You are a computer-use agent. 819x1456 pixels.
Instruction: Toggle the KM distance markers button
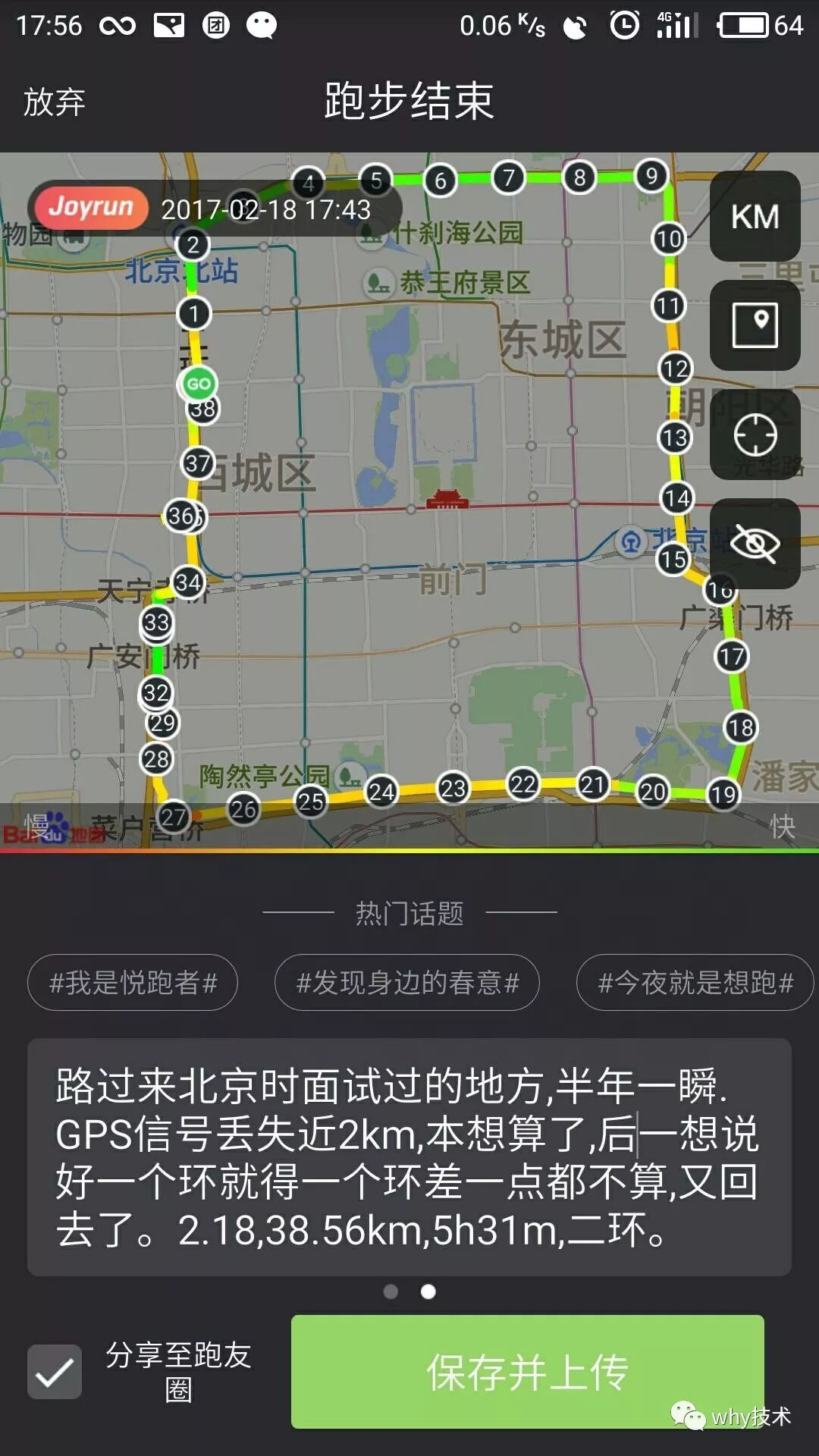click(755, 217)
